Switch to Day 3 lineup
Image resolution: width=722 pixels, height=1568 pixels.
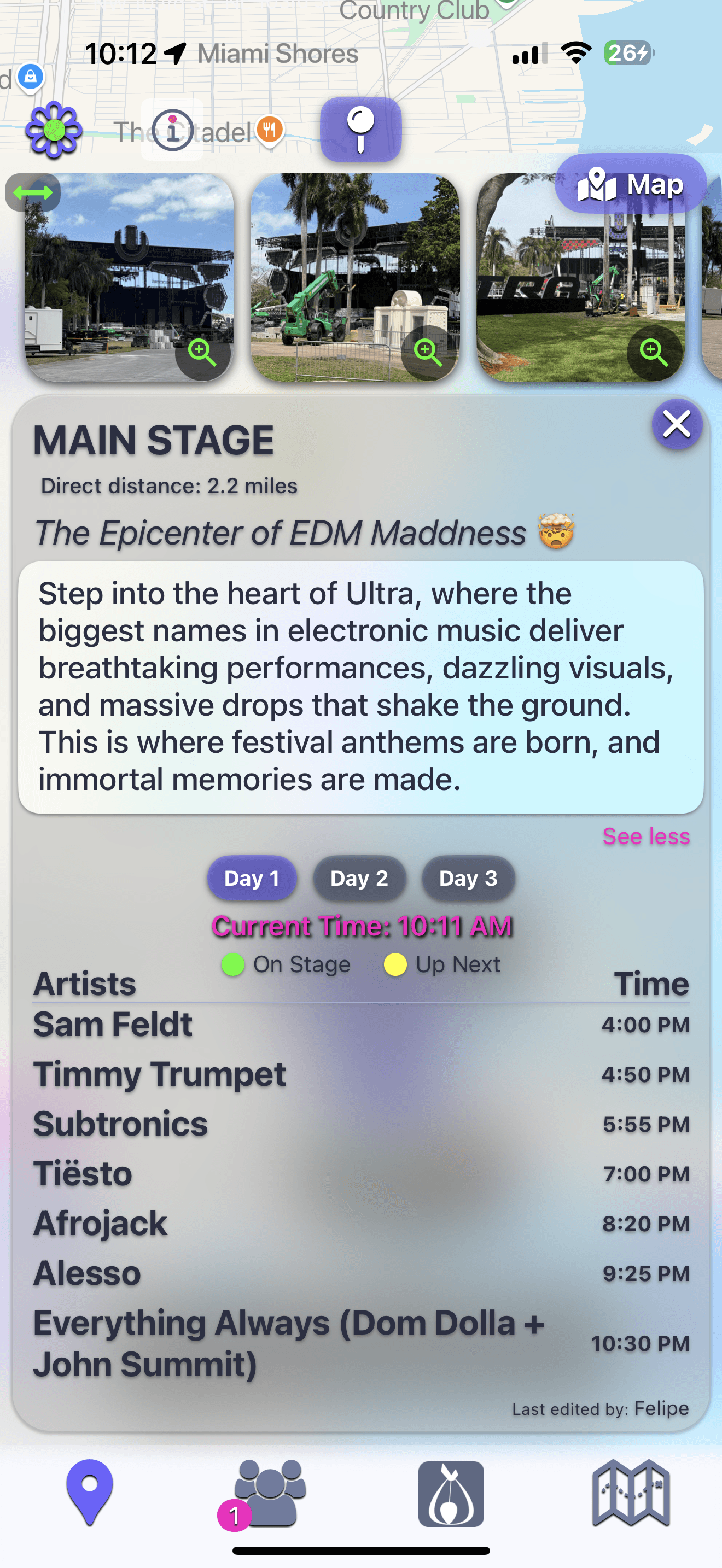[468, 879]
